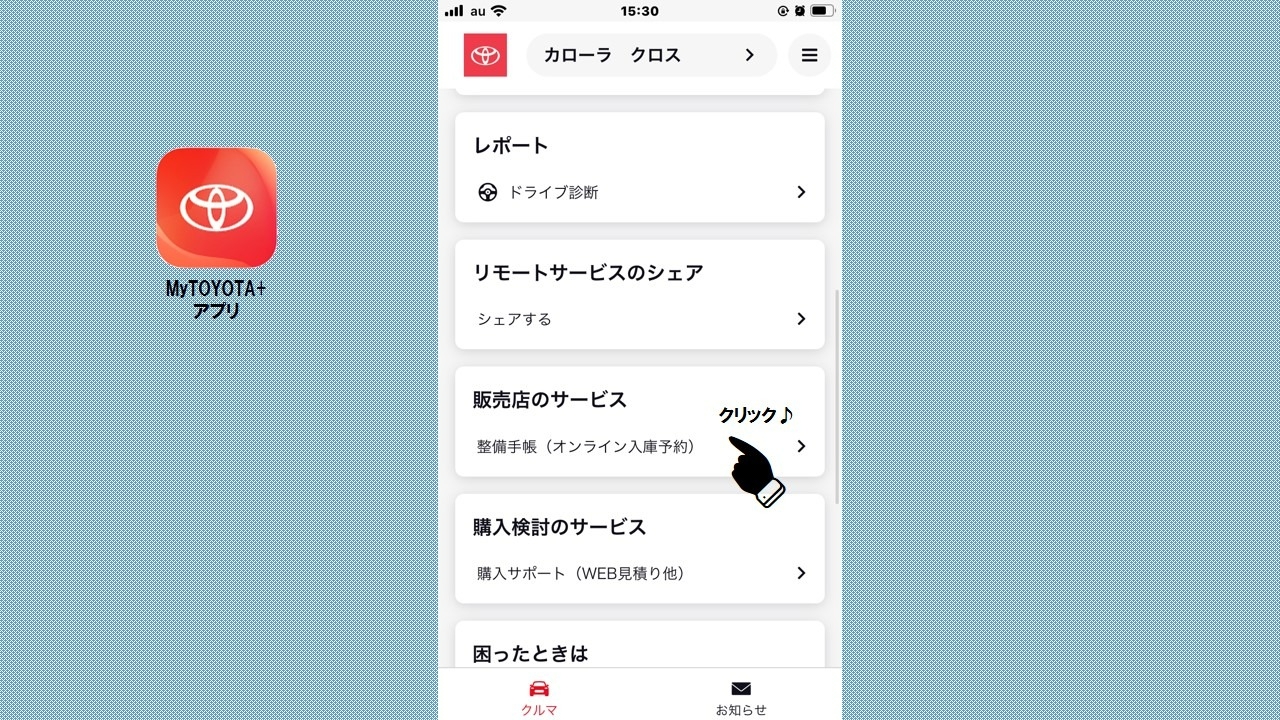Viewport: 1280px width, 720px height.
Task: Switch to the クルマ tab
Action: (539, 697)
